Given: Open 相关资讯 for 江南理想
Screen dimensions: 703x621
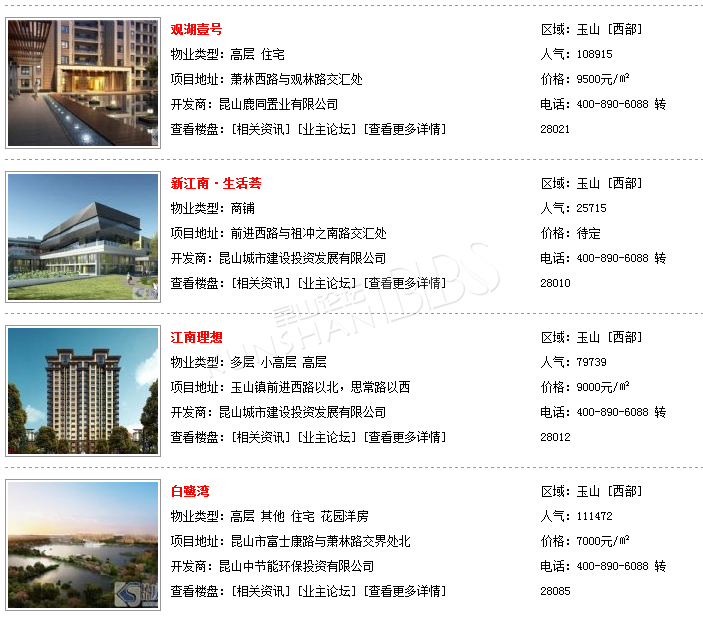Looking at the screenshot, I should point(261,437).
